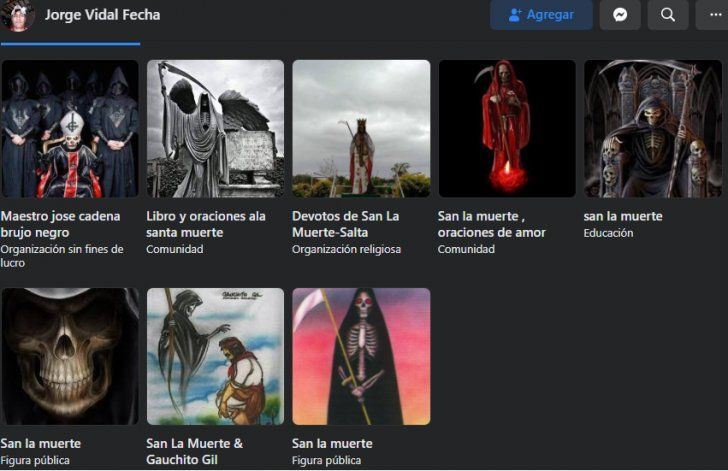Viewport: 728px width, 471px height.
Task: Open San la muerte page with skull face
Action: [70, 357]
